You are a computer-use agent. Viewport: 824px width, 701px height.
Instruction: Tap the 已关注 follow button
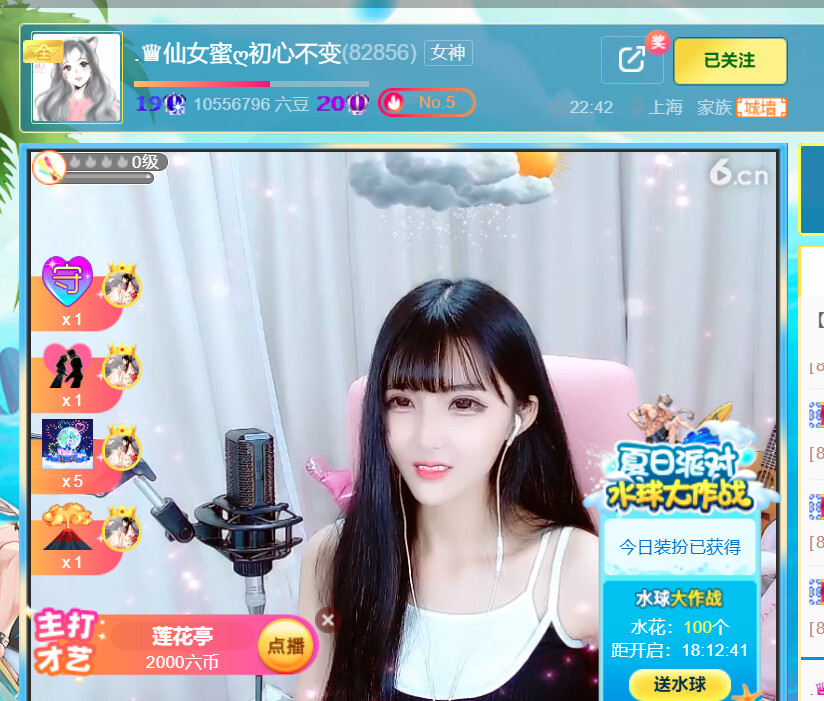point(729,61)
